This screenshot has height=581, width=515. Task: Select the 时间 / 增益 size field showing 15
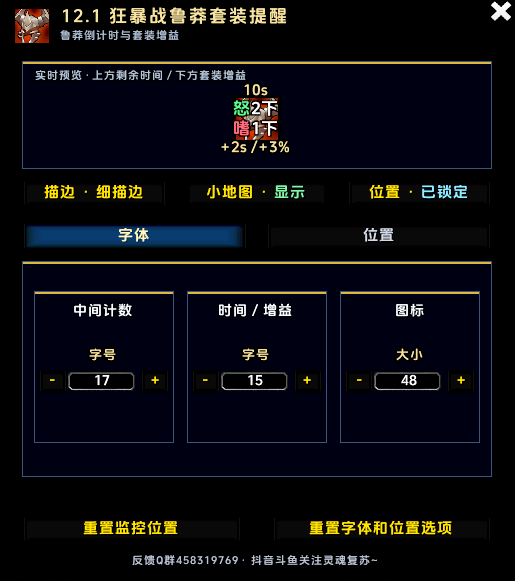click(255, 381)
